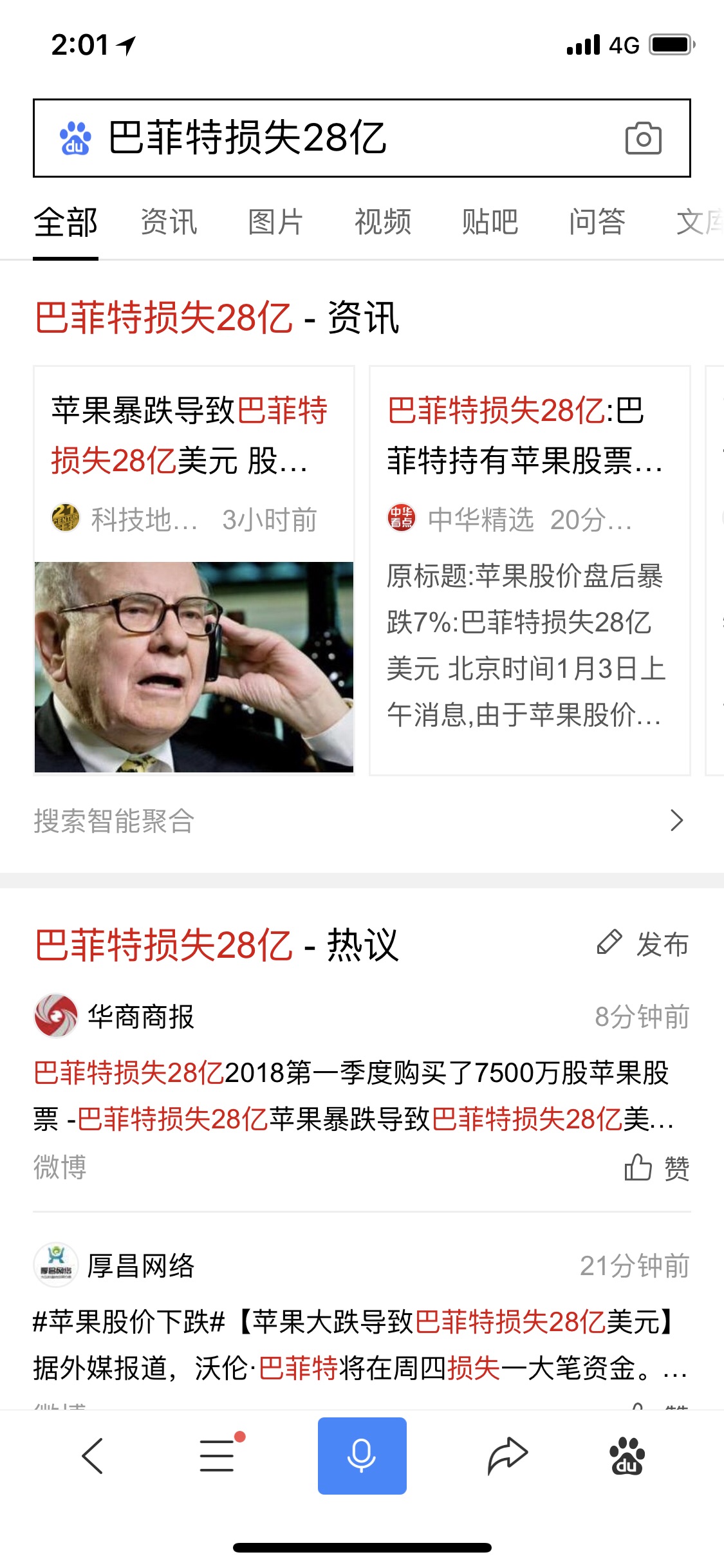Share this search results page

pyautogui.click(x=507, y=1455)
